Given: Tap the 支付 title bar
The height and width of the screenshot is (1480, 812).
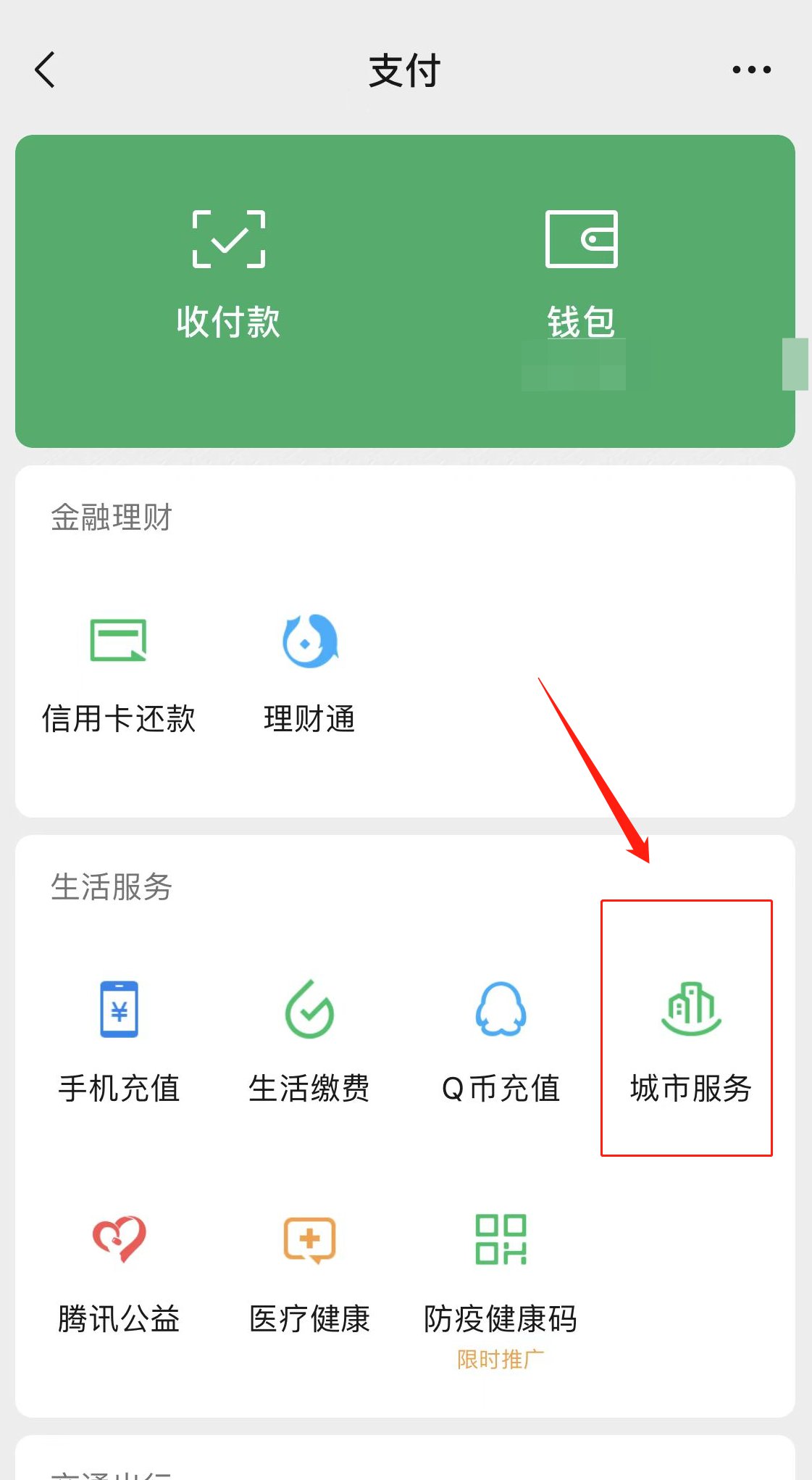Looking at the screenshot, I should click(406, 69).
